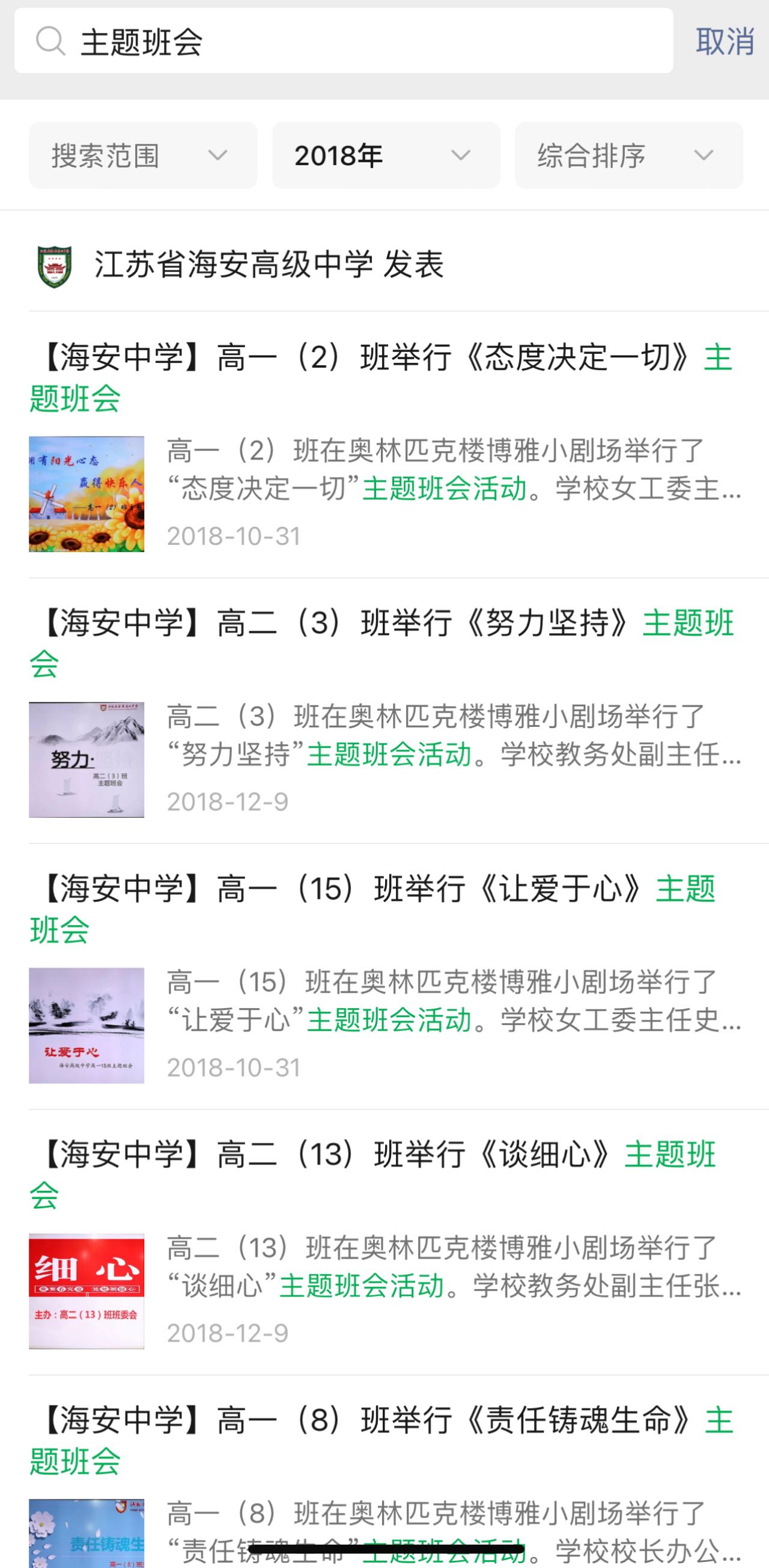Open the 江苏省海安高级中学 account header

[x=268, y=266]
